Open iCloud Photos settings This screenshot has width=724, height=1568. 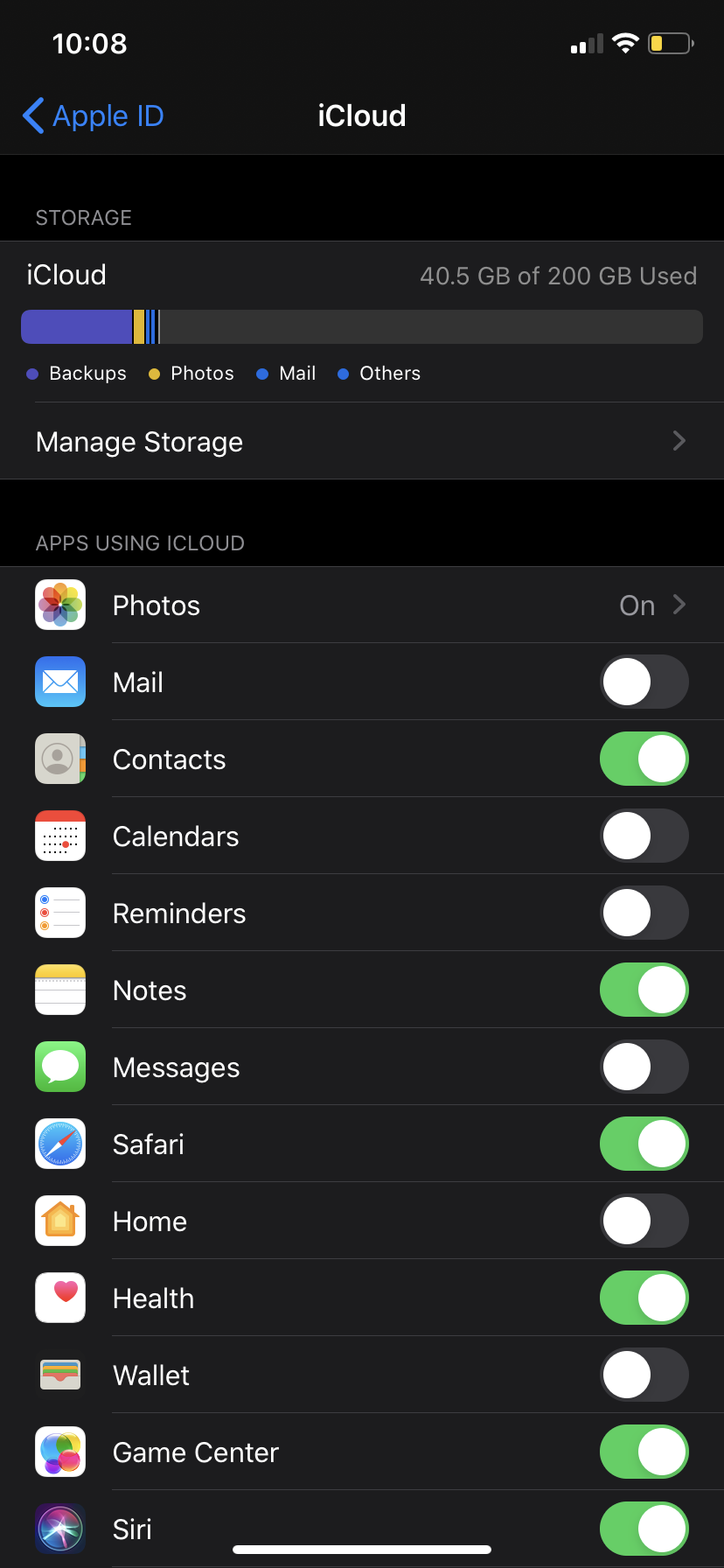point(360,605)
